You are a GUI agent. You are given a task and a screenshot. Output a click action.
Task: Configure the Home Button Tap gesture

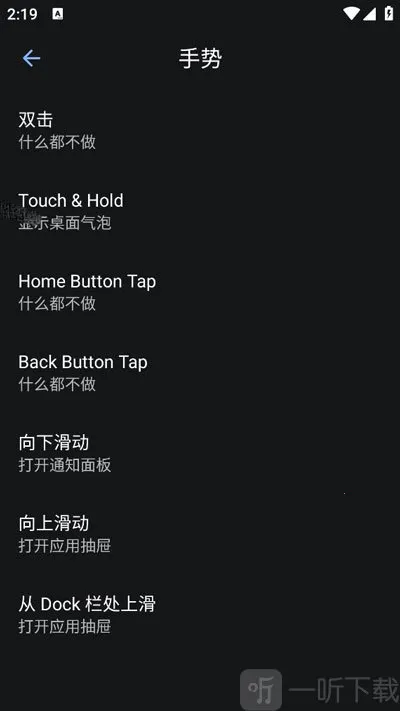(x=200, y=292)
